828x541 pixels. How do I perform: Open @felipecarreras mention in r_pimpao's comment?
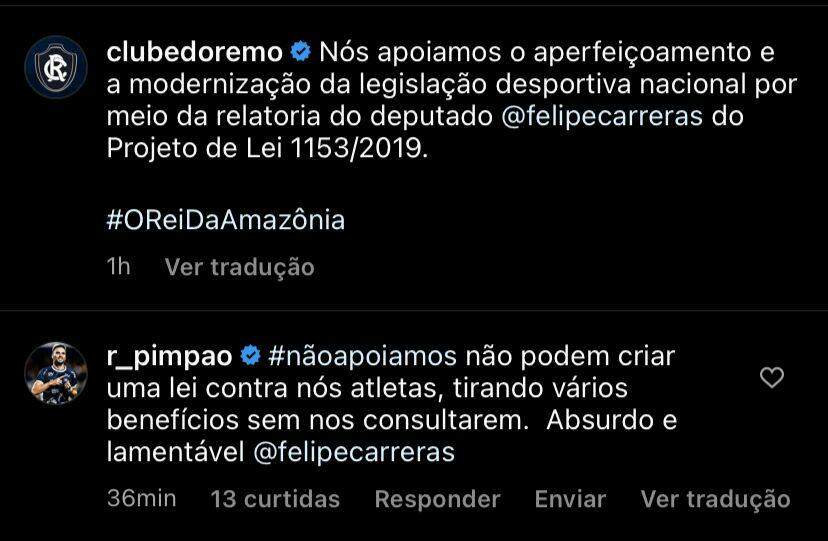coord(354,452)
